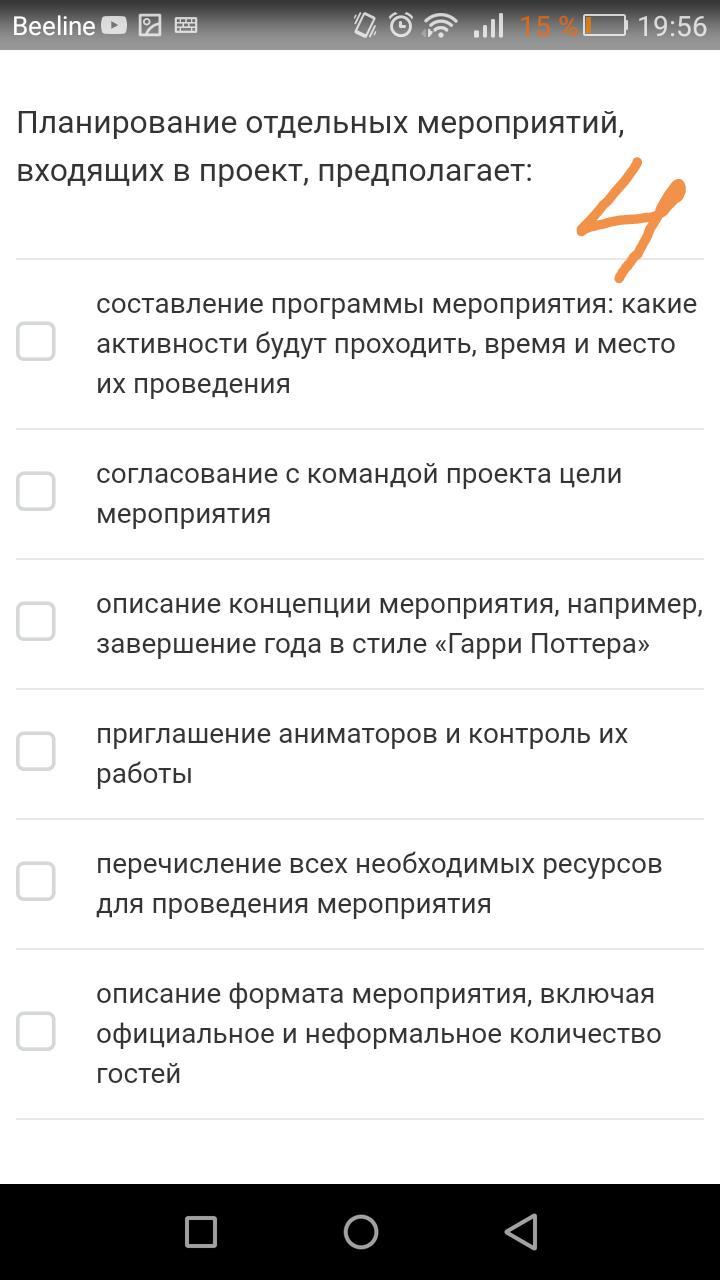Viewport: 720px width, 1280px height.
Task: Open recent apps from the navigation bar
Action: pos(201,1232)
